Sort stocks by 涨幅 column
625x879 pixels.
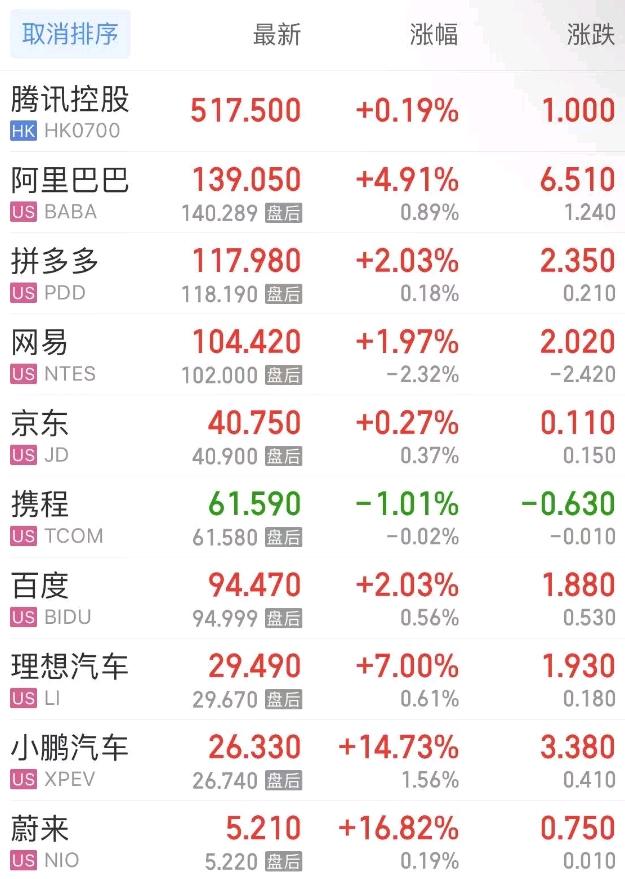tap(434, 34)
